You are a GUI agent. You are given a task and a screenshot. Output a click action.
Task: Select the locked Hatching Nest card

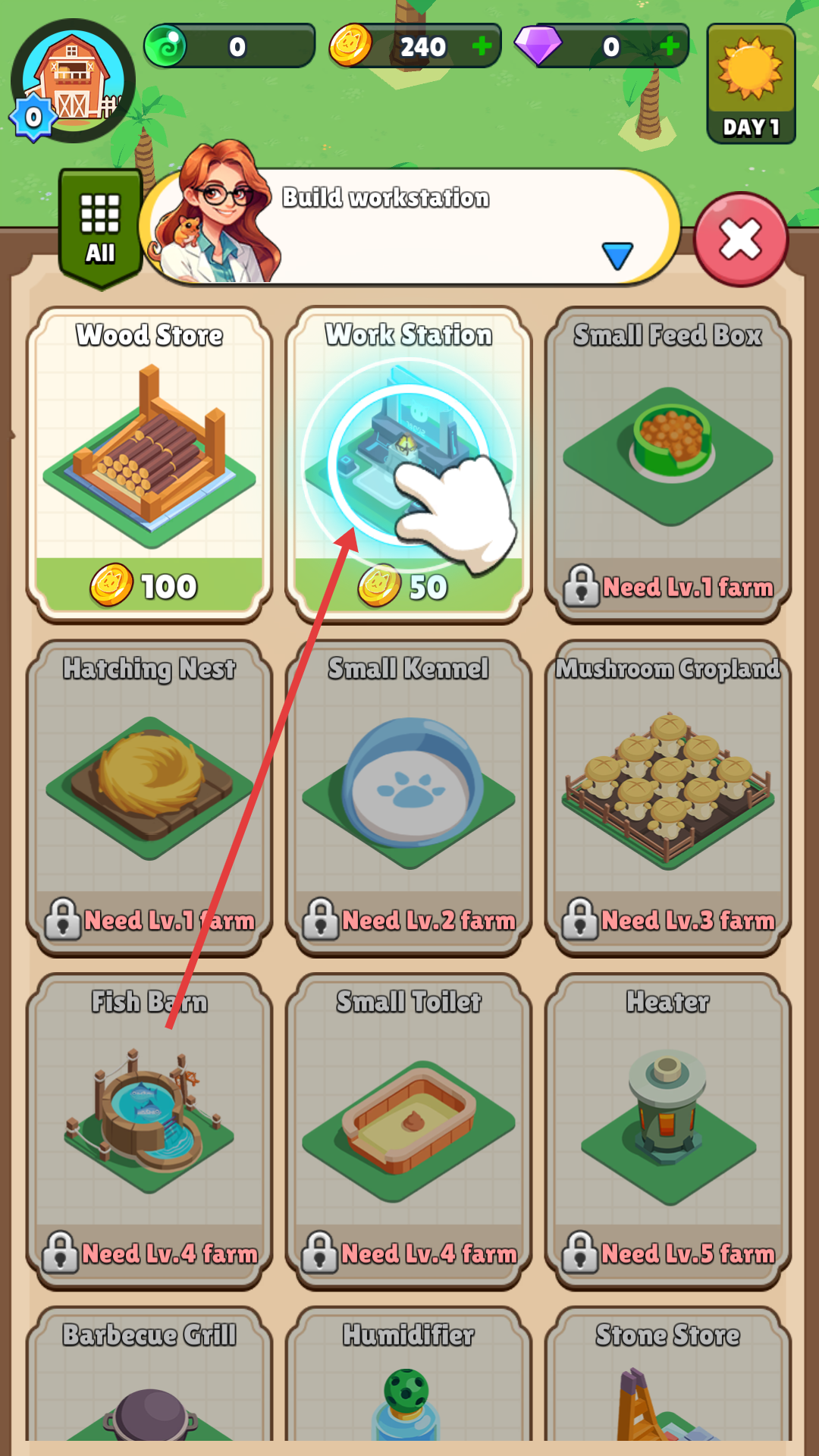coord(149,796)
